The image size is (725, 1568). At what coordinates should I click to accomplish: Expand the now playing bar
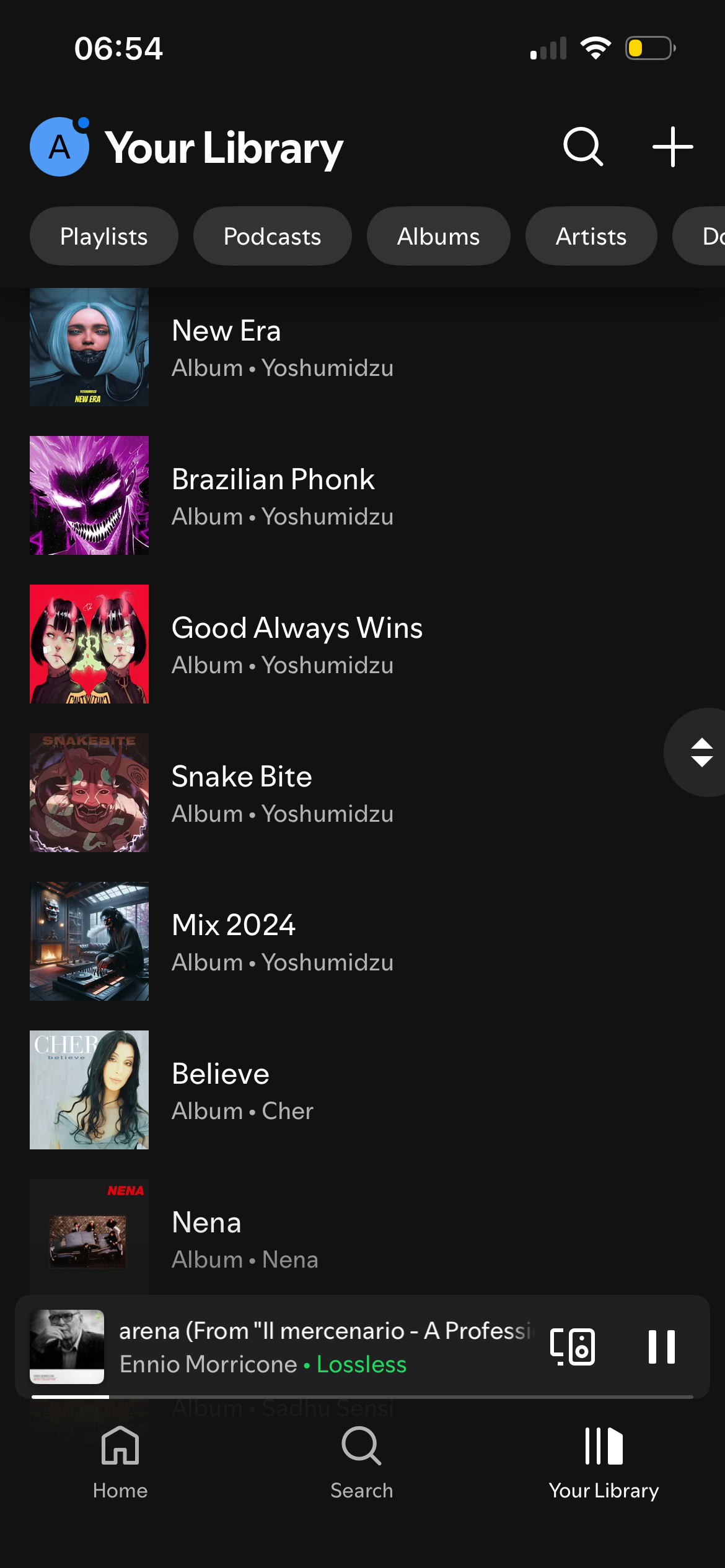pos(322,1347)
